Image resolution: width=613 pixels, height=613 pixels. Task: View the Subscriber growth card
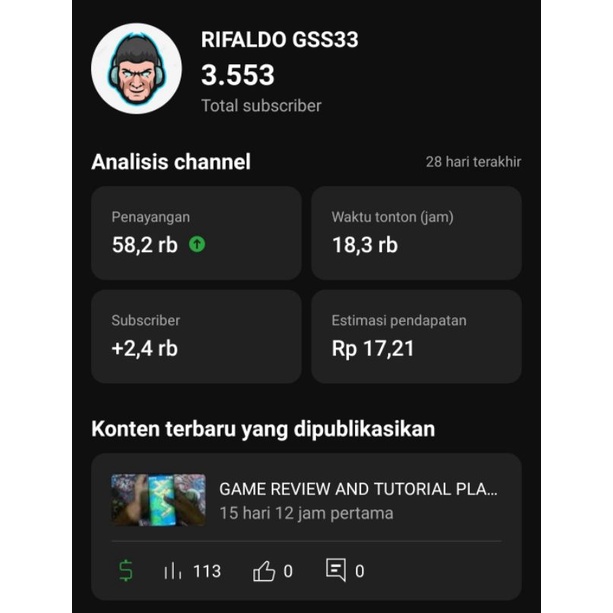[196, 336]
